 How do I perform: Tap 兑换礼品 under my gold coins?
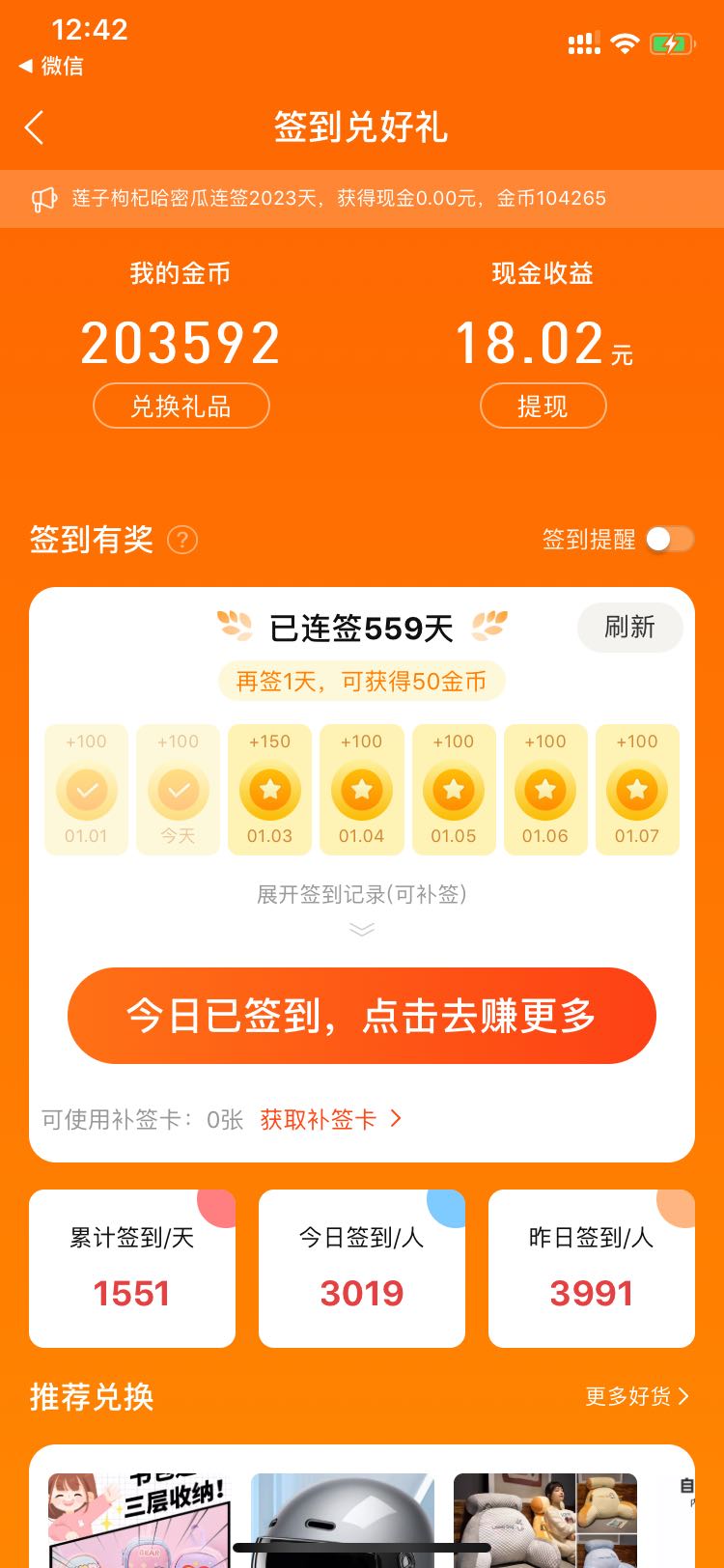pyautogui.click(x=181, y=406)
